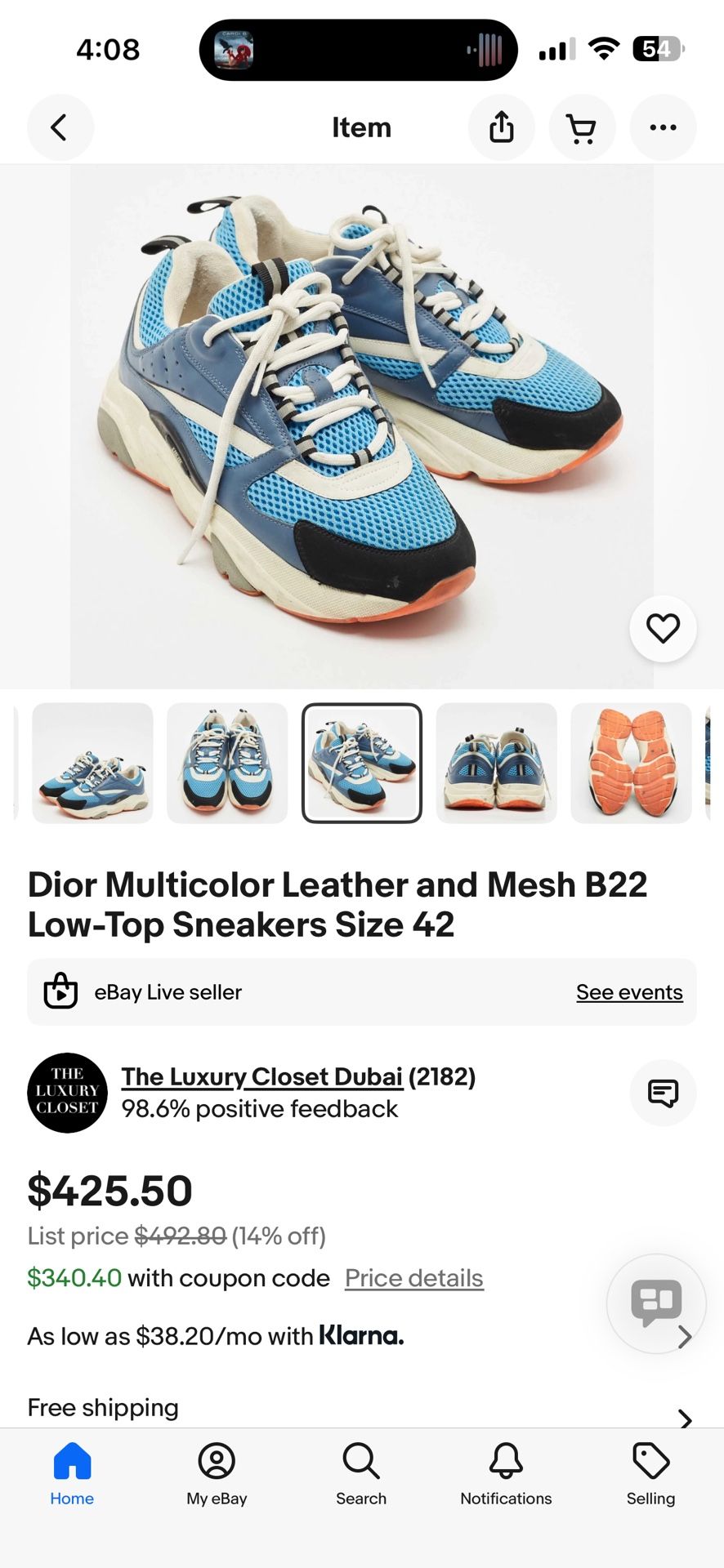Toggle the heart to favorite this item
The image size is (724, 1568).
pyautogui.click(x=663, y=627)
